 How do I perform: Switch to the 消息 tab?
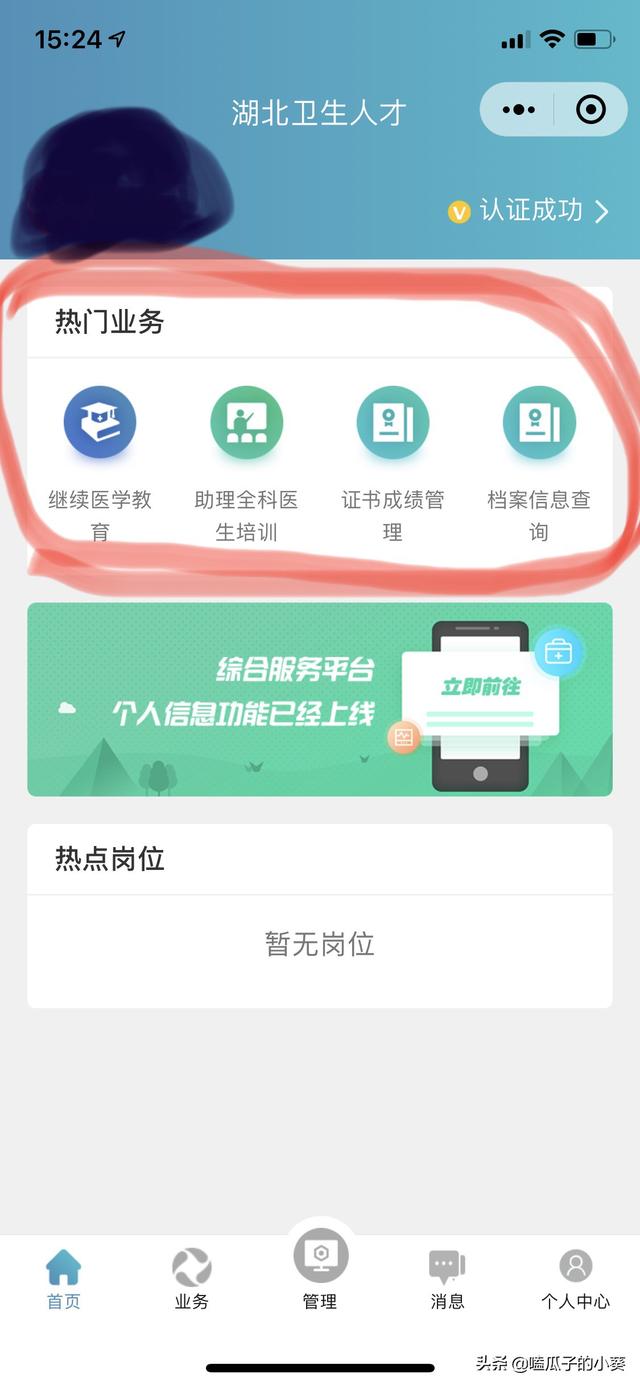tap(447, 1279)
